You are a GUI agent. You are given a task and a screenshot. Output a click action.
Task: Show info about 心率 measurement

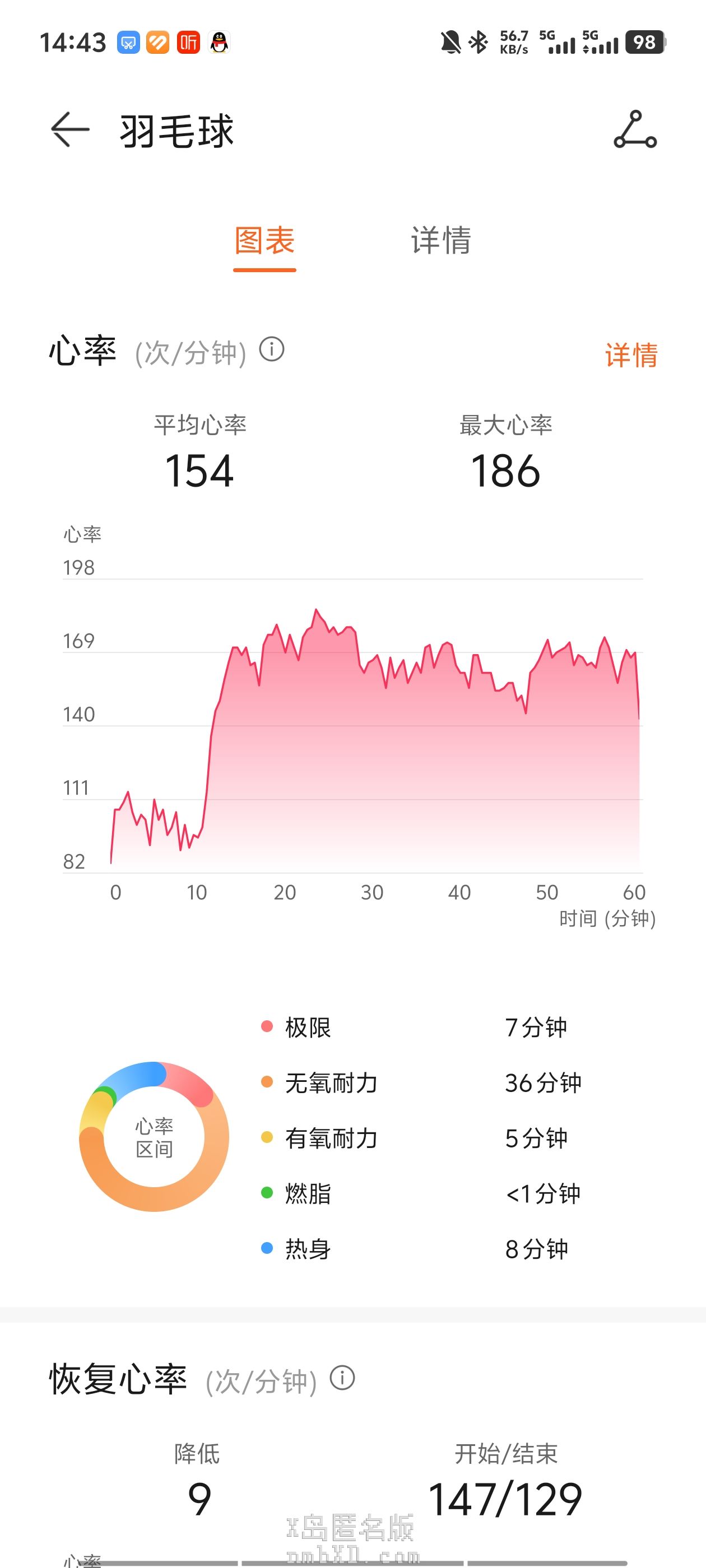[272, 350]
